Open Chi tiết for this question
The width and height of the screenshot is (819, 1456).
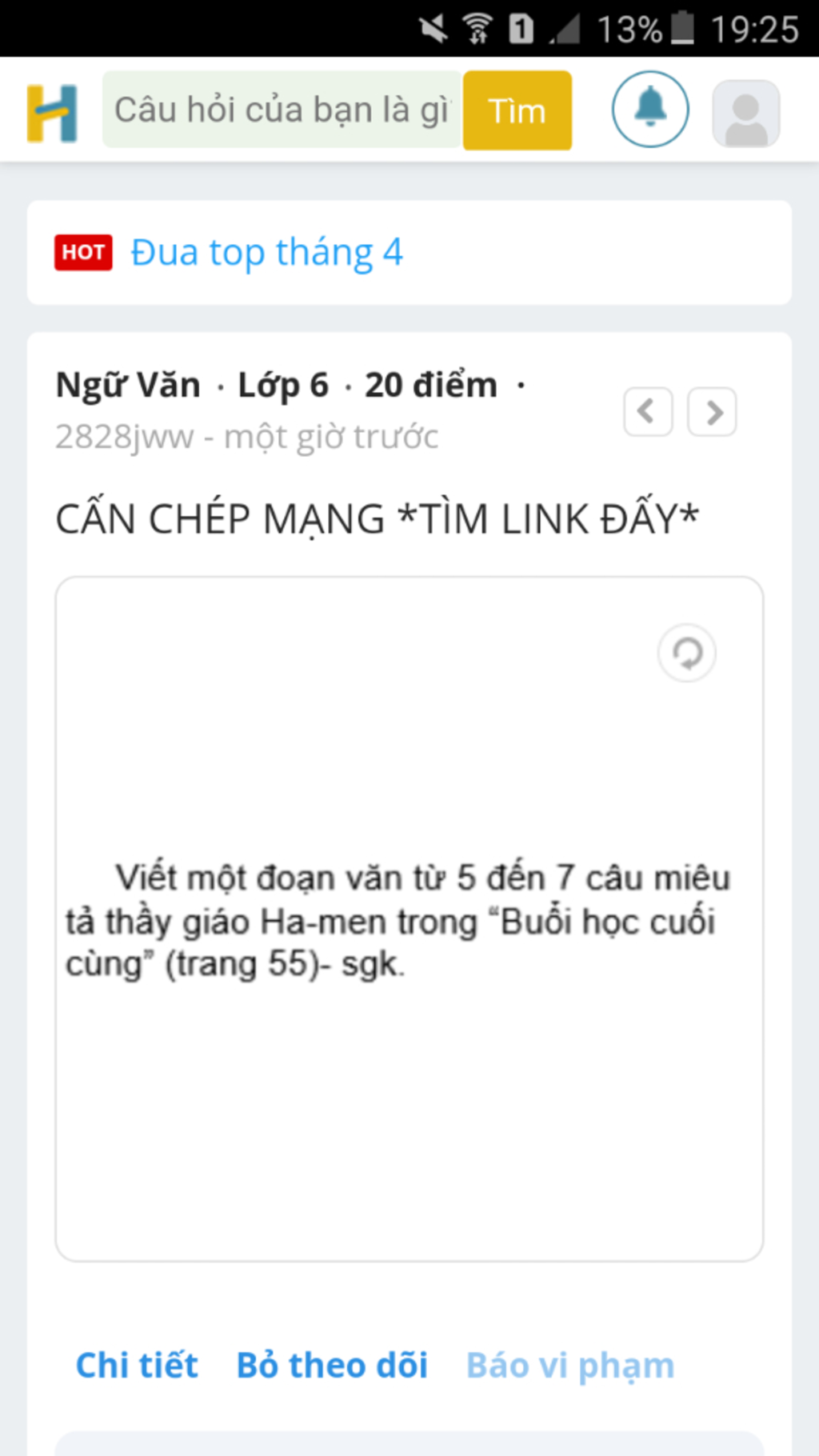[137, 1365]
